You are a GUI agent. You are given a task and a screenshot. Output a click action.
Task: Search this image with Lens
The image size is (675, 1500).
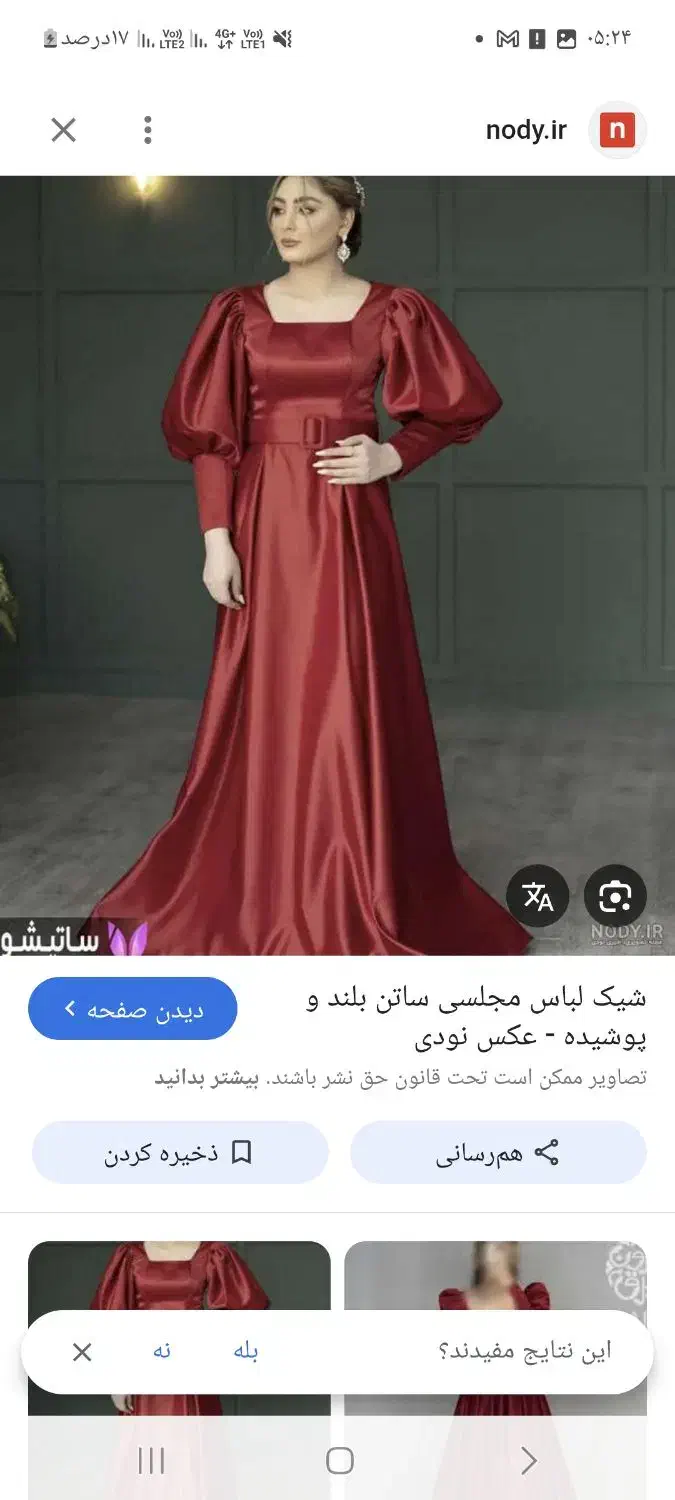point(615,897)
